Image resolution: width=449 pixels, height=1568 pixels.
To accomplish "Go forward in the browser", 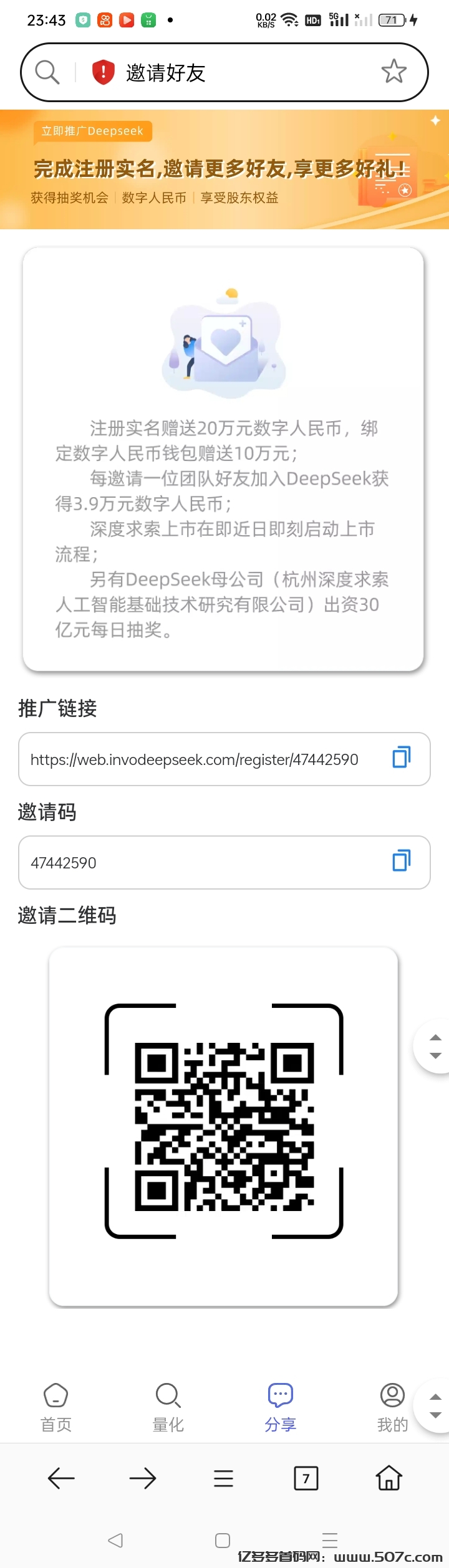I will tap(142, 1478).
